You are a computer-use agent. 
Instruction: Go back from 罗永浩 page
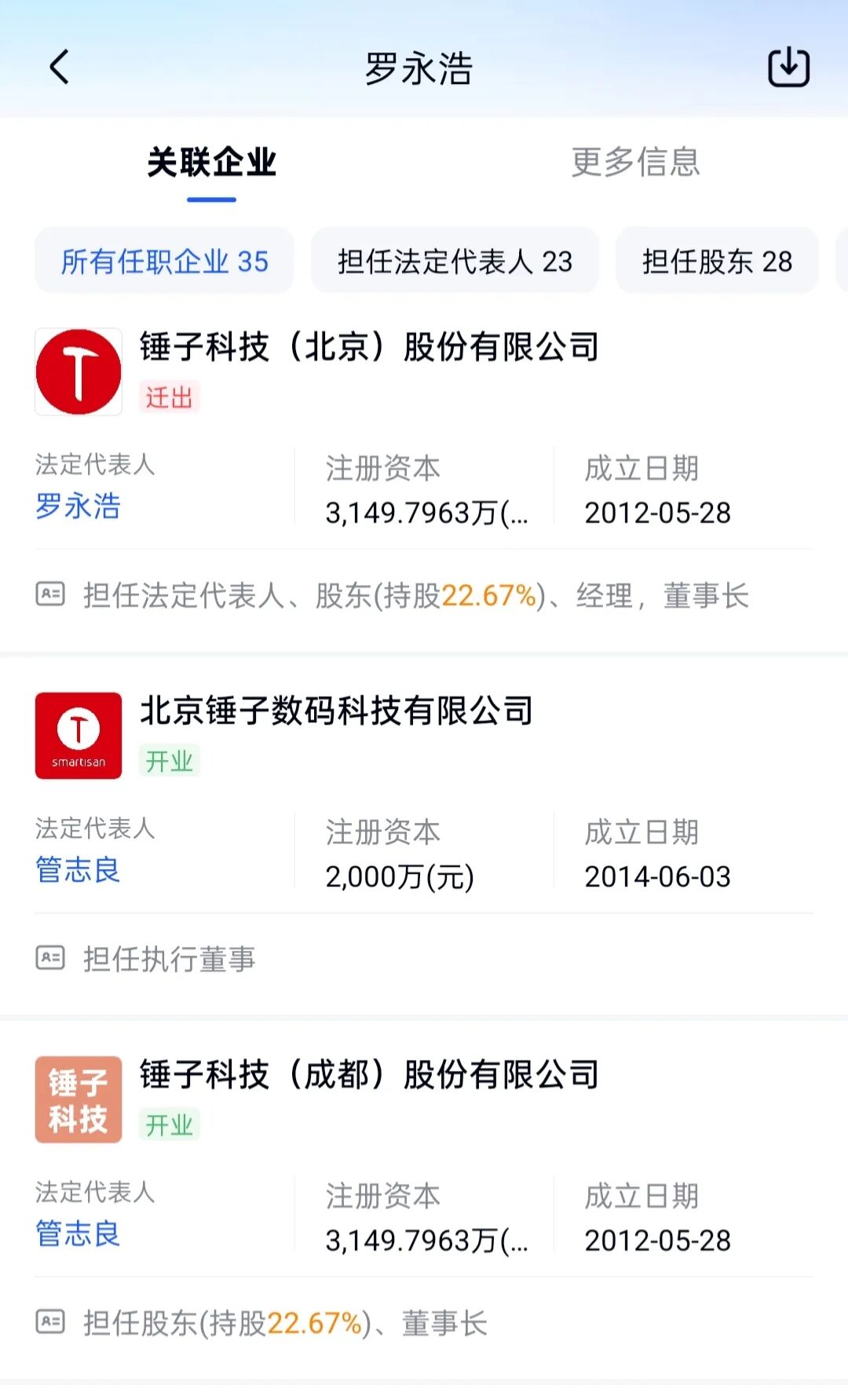[60, 68]
